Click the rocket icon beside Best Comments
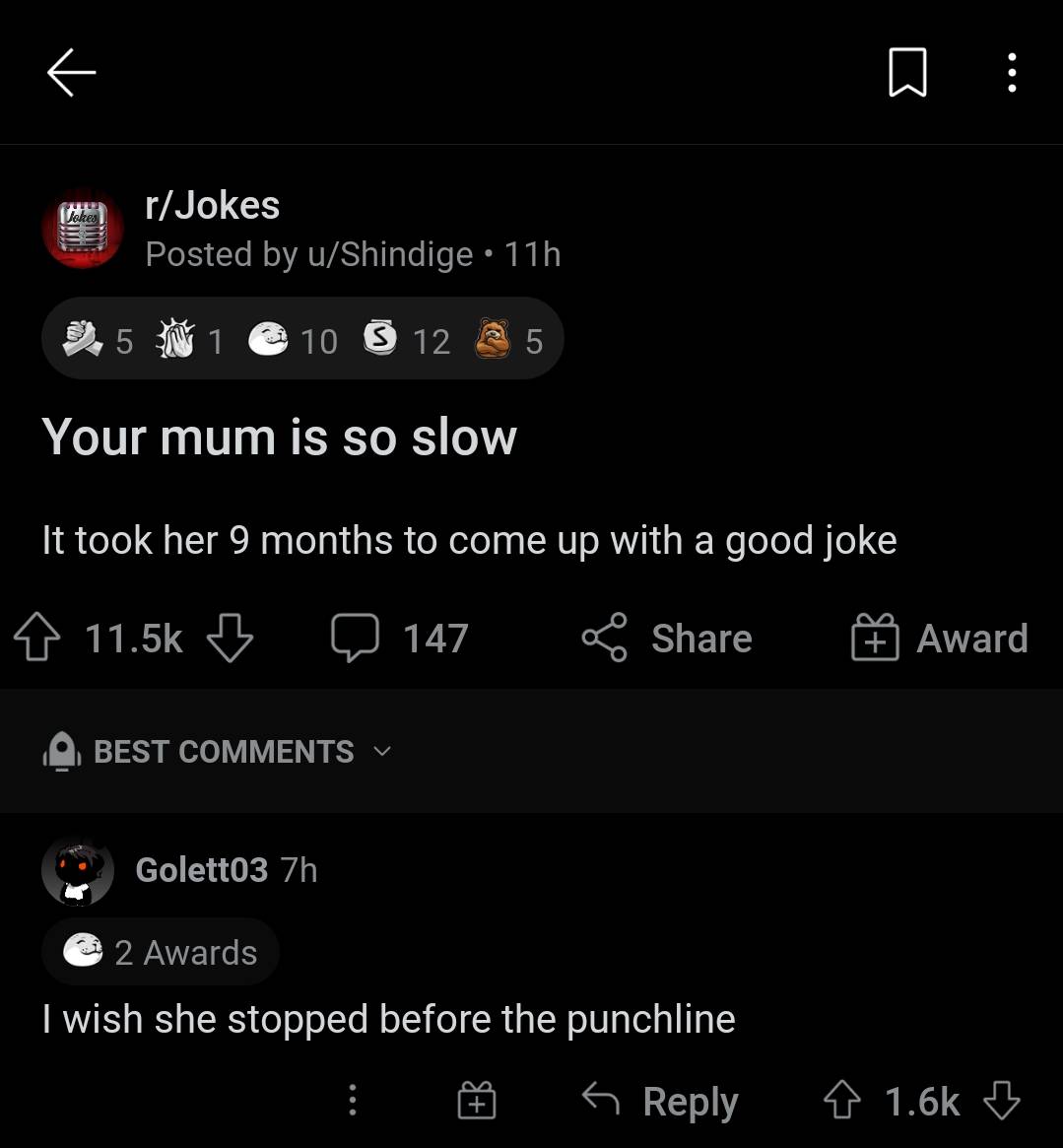 [x=60, y=751]
